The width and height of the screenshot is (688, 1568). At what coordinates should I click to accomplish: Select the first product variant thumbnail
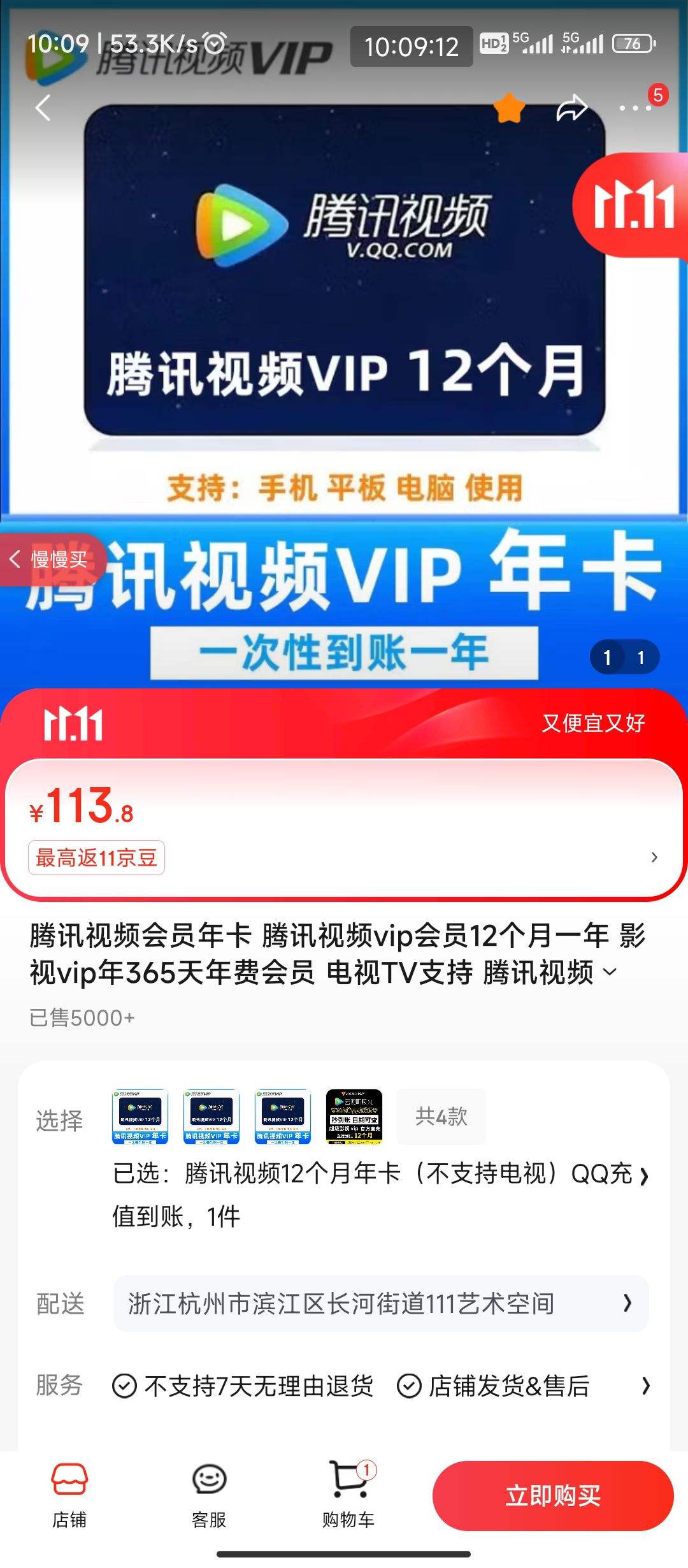coord(140,1116)
